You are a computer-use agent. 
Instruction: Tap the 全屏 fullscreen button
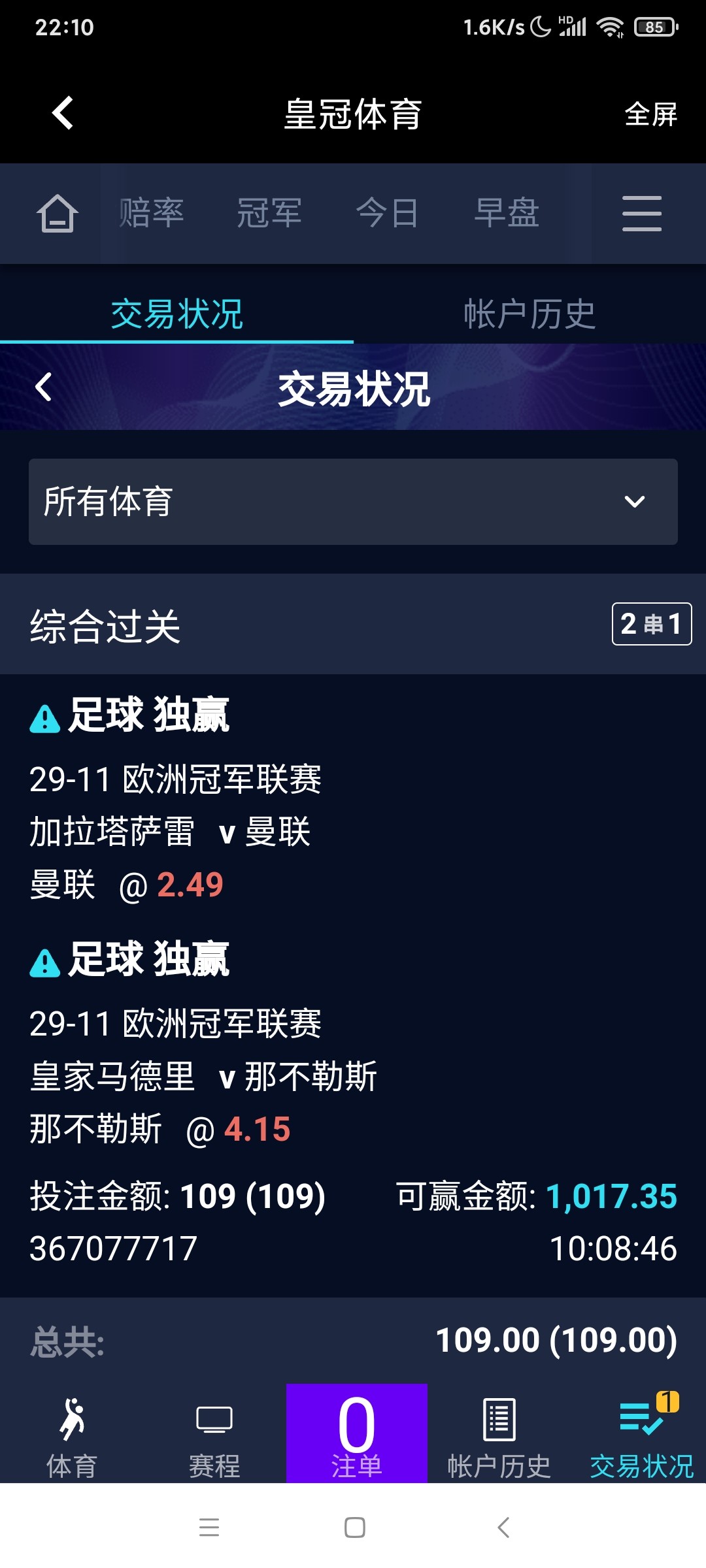[x=650, y=114]
